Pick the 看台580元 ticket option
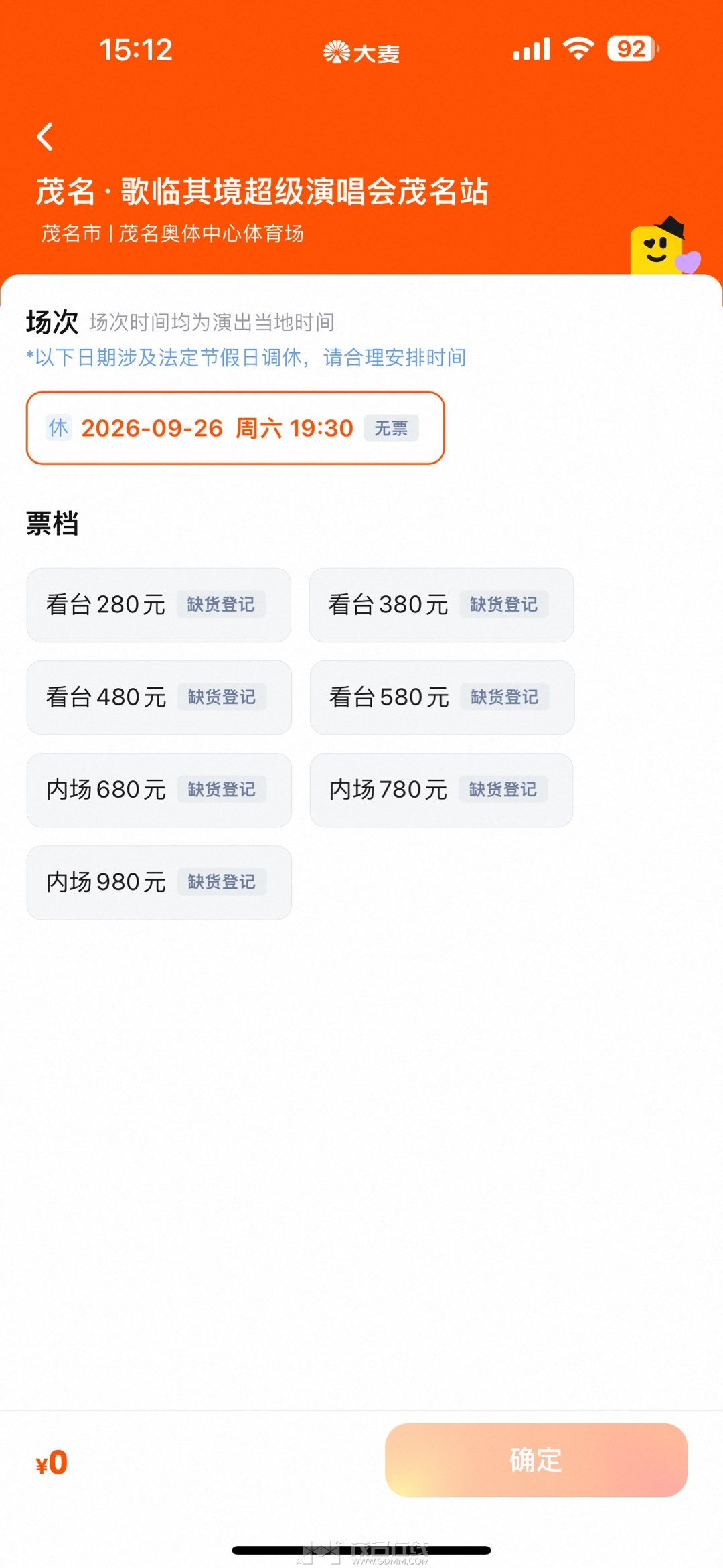723x1568 pixels. [x=442, y=697]
